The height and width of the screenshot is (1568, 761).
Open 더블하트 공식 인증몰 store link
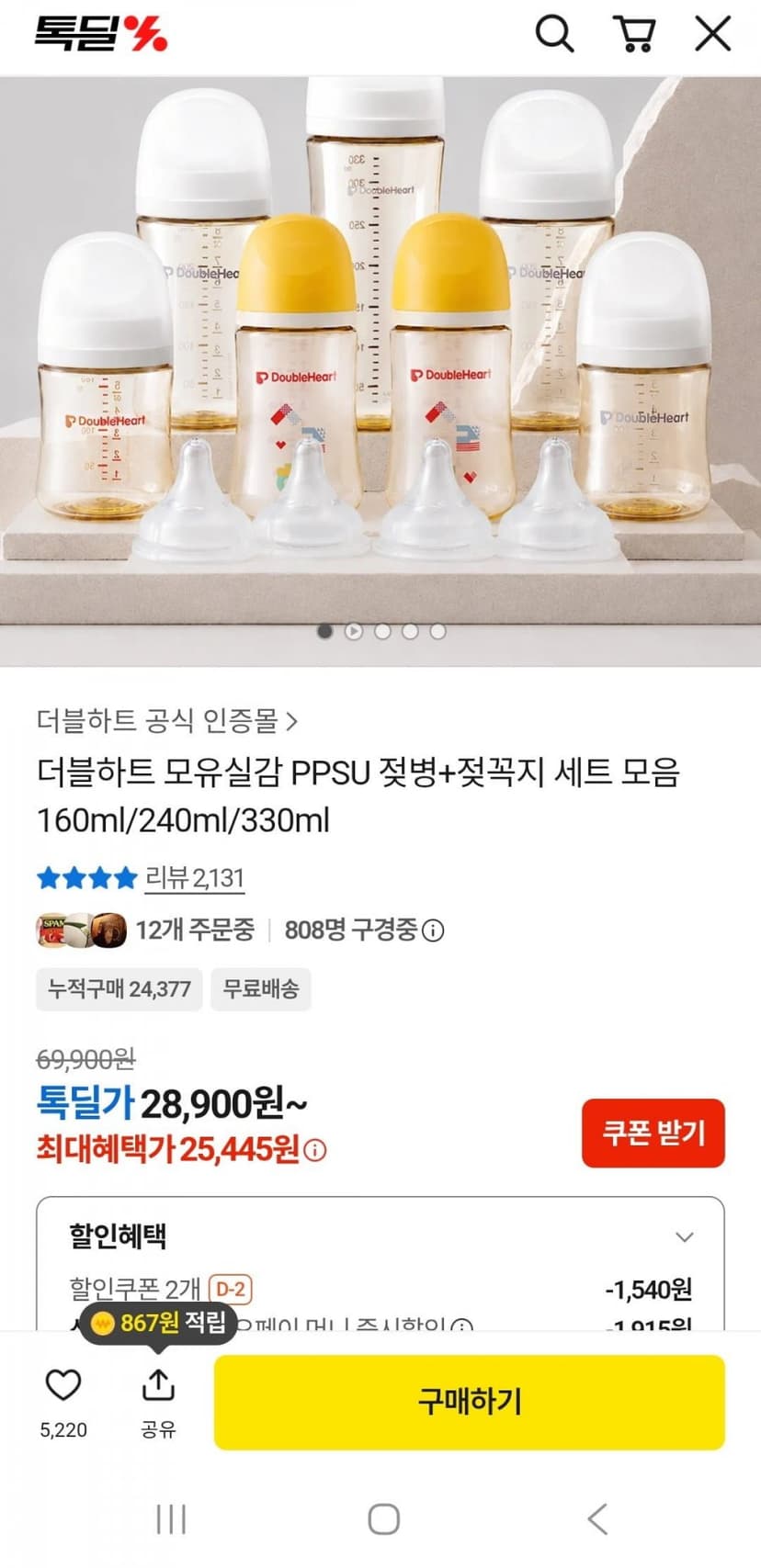click(x=167, y=721)
